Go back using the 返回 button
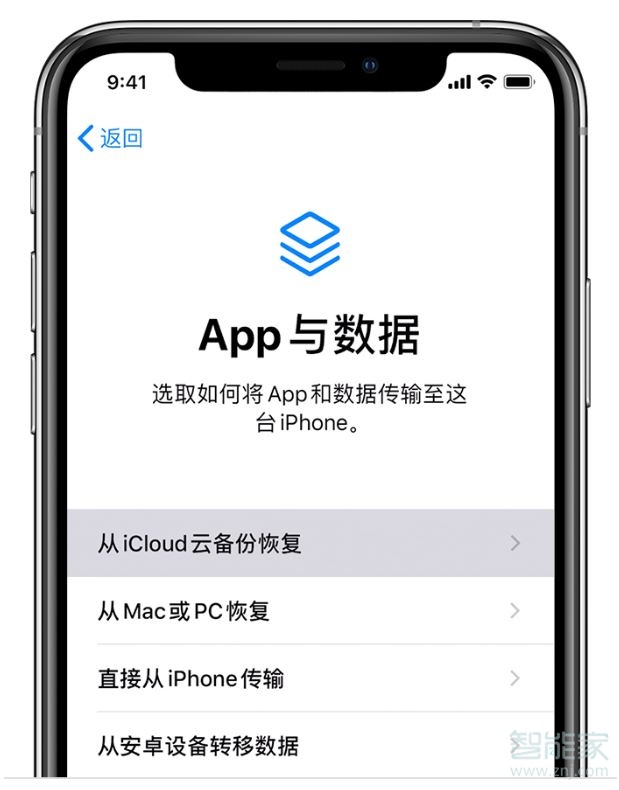This screenshot has width=619, height=790. (110, 138)
